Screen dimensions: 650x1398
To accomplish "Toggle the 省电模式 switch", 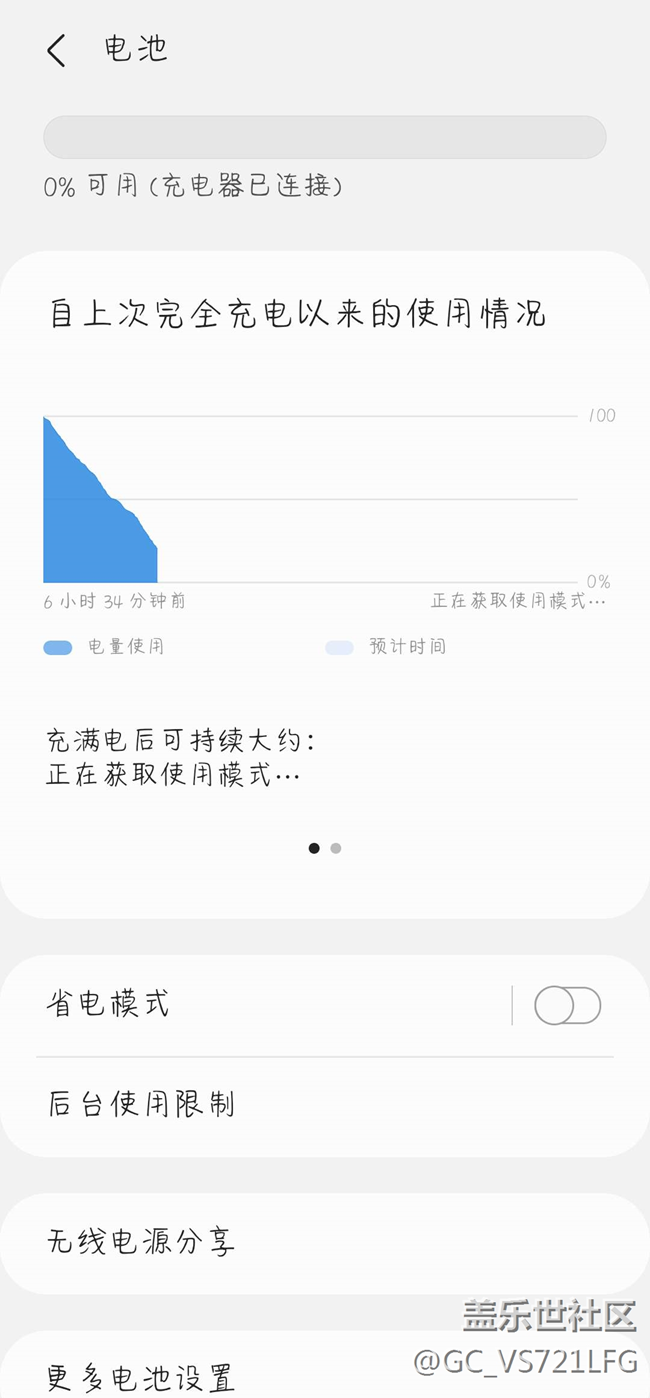I will 567,1005.
